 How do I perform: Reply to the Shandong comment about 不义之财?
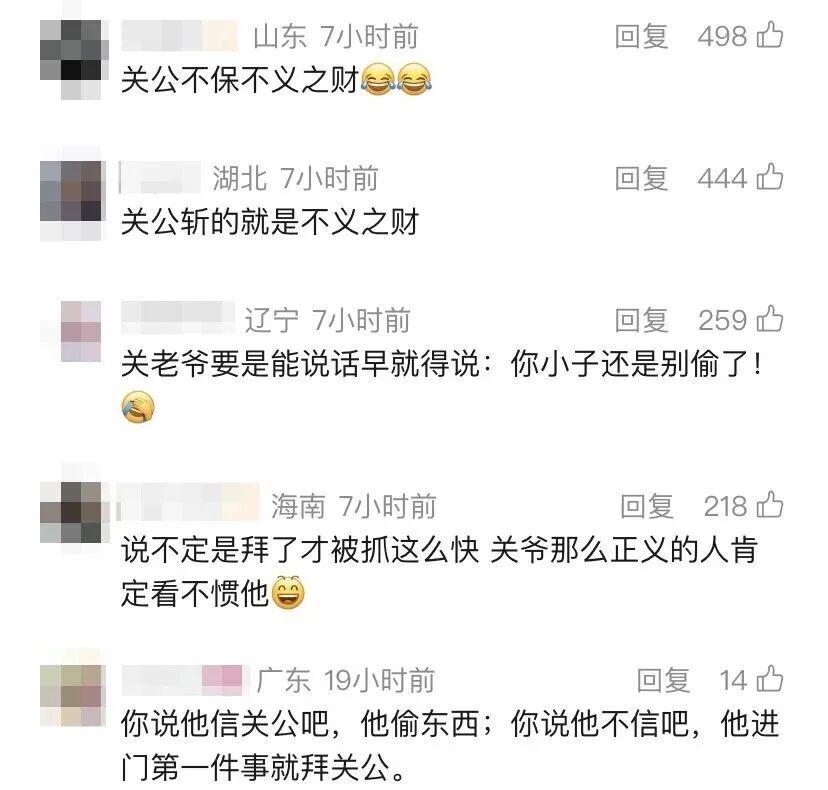click(641, 37)
